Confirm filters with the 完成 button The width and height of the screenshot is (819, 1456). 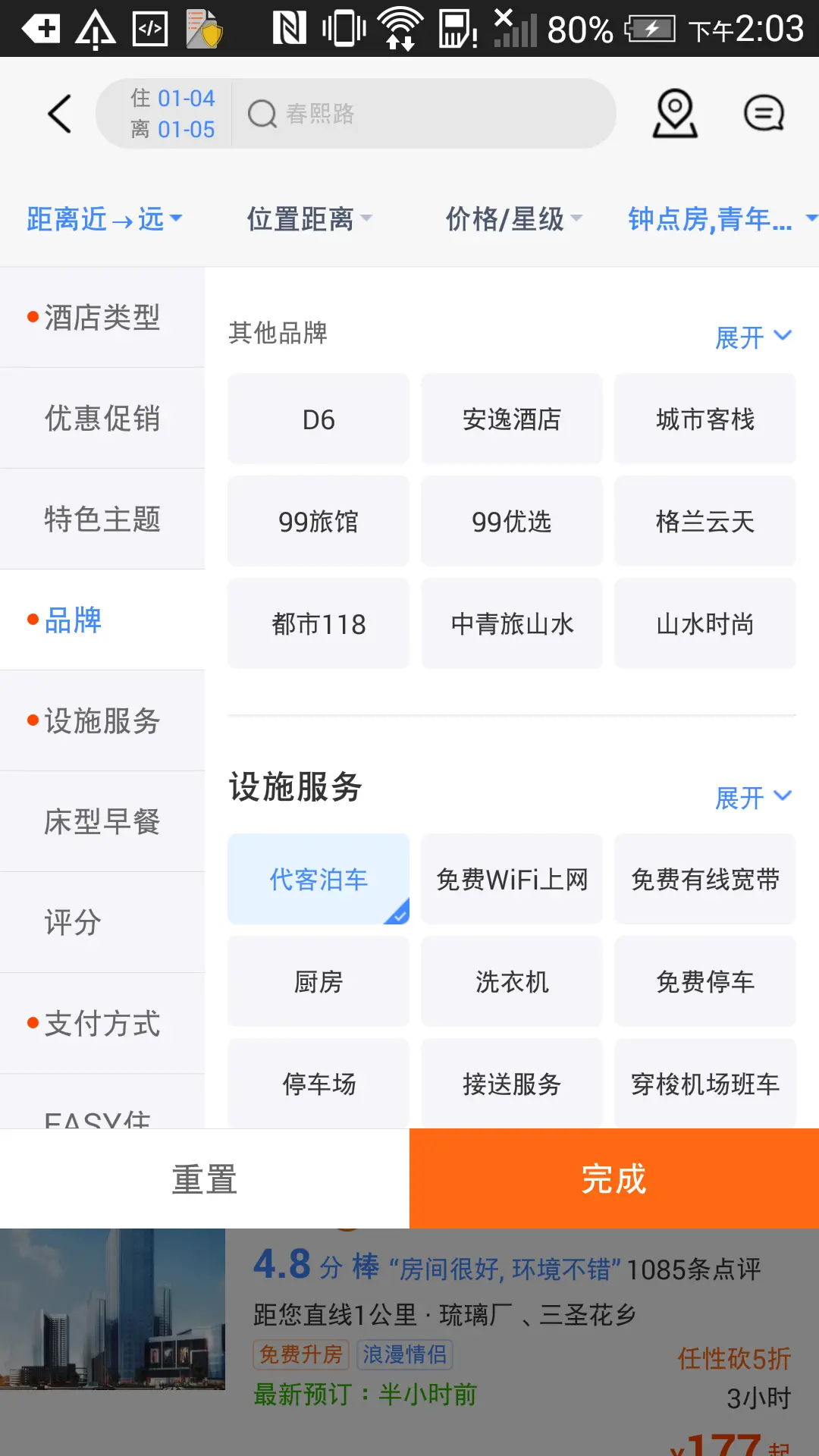click(613, 1178)
